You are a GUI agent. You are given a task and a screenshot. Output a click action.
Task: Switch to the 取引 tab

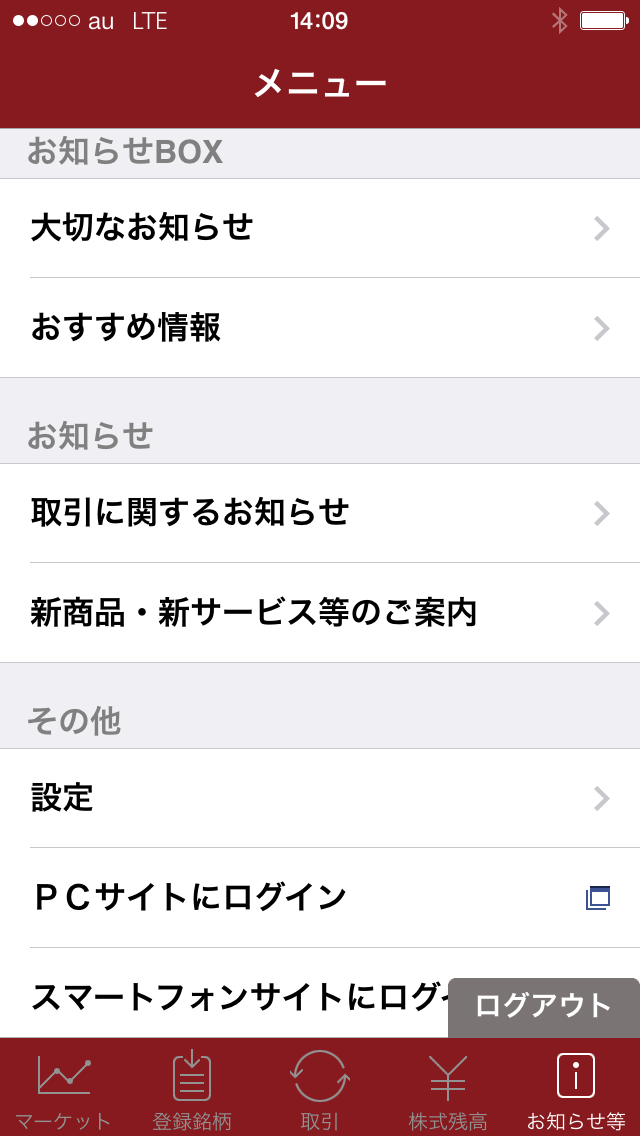[320, 1087]
